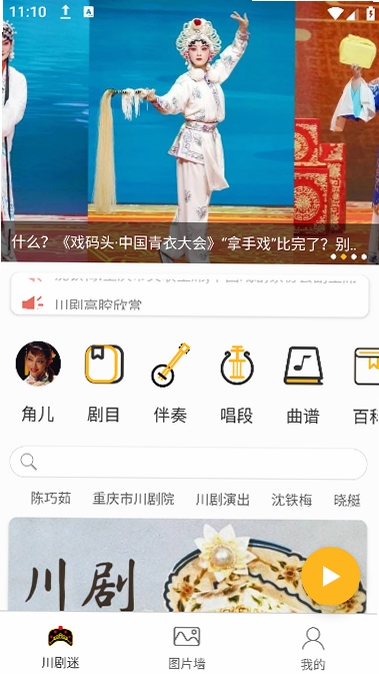Viewport: 379px width, 674px height.
Task: Open the 戏码头·中国青衣大会 carousel banner
Action: point(190,131)
